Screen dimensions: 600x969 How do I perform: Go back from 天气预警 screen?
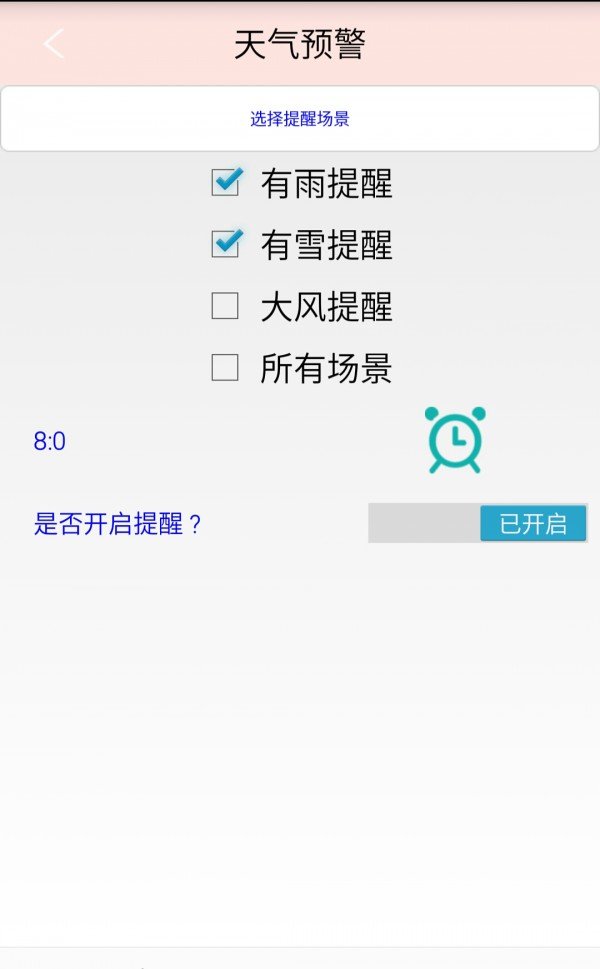54,44
